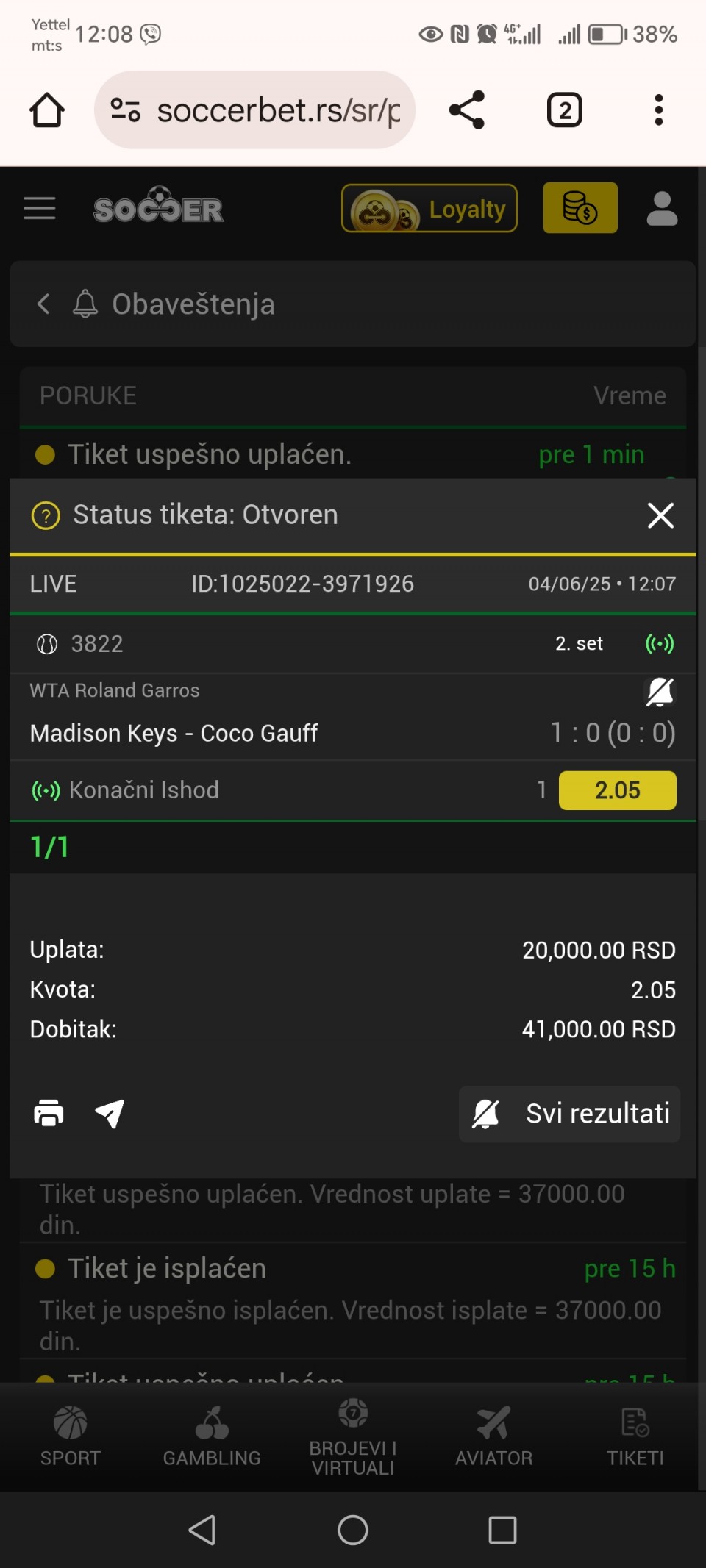Print the ticket
Viewport: 706px width, 1568px height.
coord(49,1114)
